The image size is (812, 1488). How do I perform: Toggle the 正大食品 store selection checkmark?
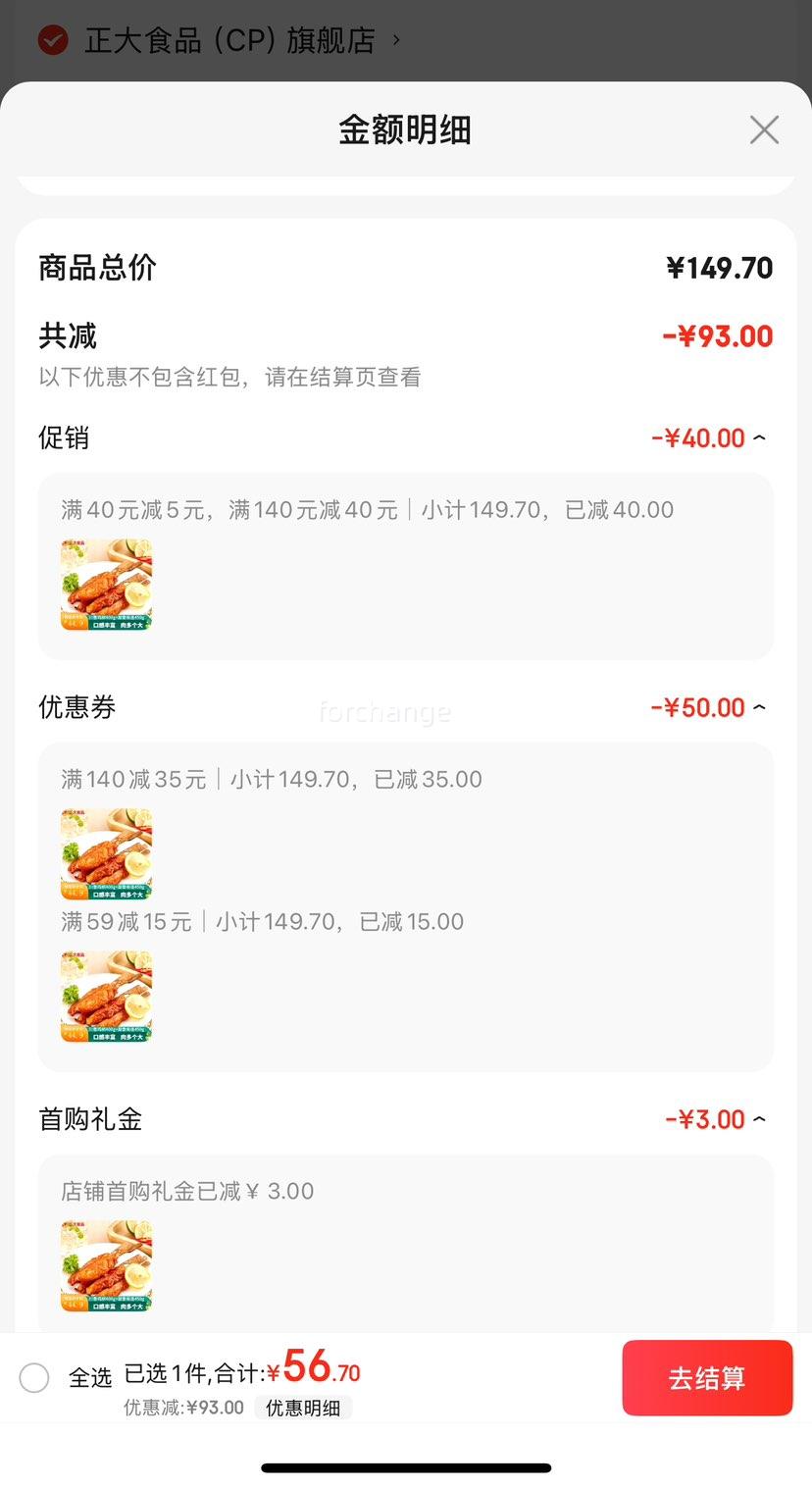[x=53, y=40]
